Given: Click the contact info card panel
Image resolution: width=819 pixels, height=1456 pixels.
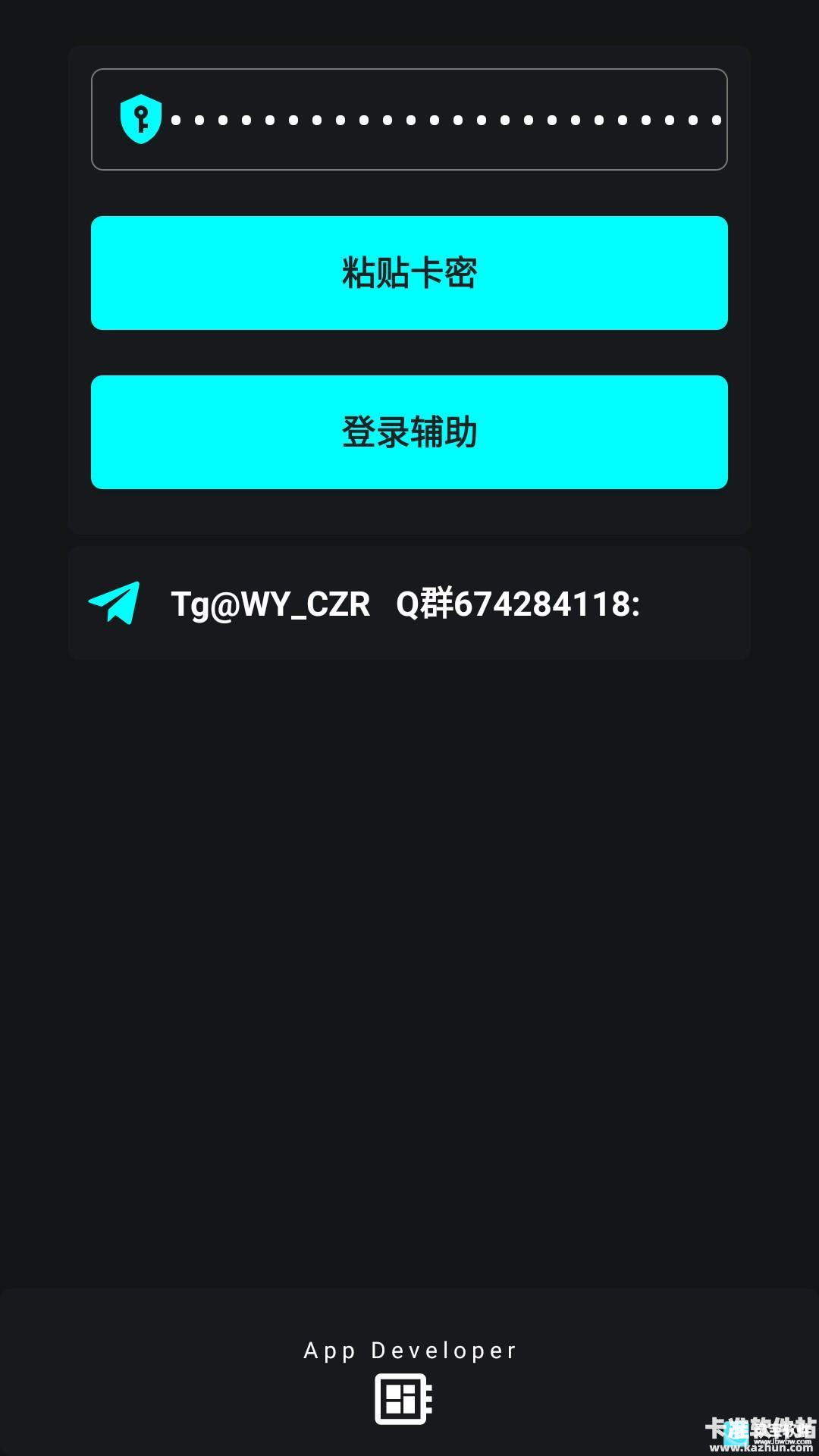Looking at the screenshot, I should pyautogui.click(x=409, y=601).
